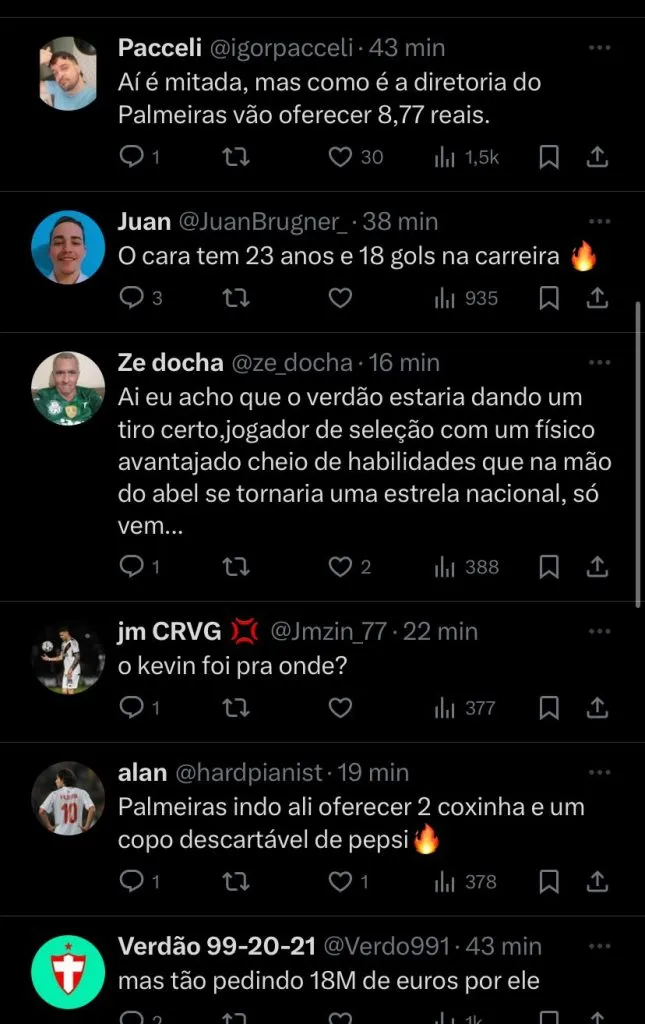
Task: Open overflow menu on Pacceli's tweet
Action: [x=599, y=48]
